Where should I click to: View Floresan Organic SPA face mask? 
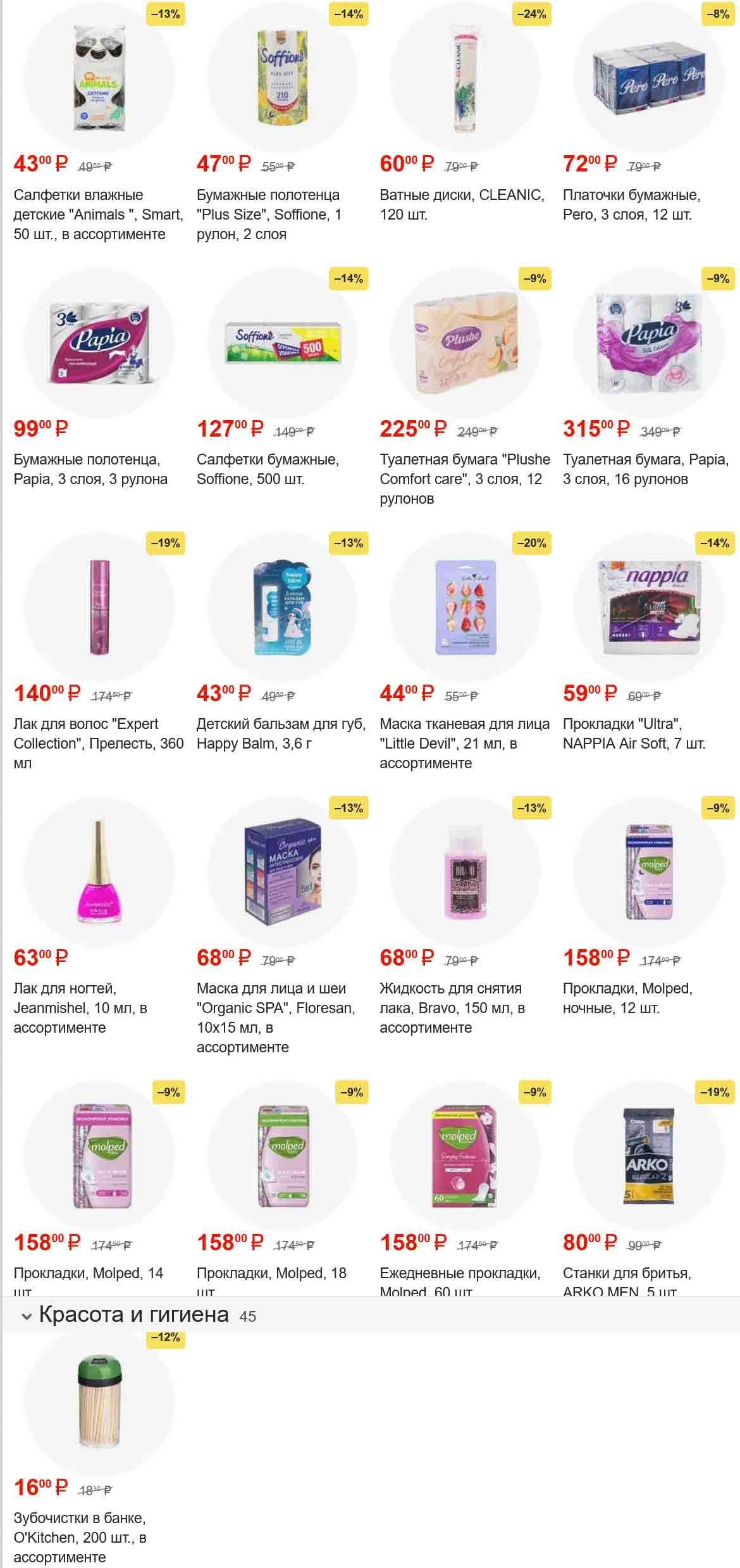(x=281, y=872)
